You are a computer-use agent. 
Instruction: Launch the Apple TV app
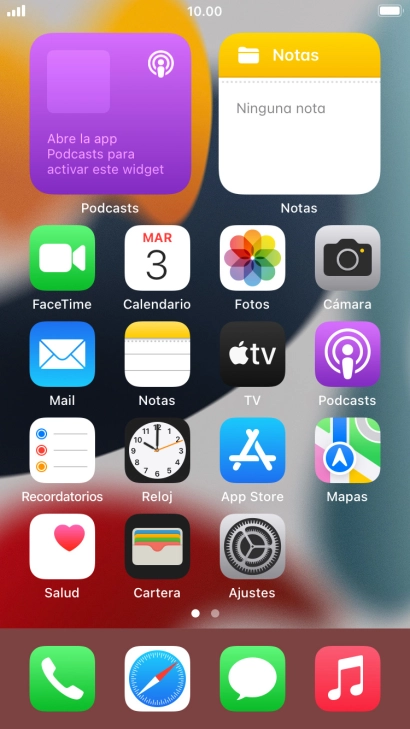coord(252,354)
